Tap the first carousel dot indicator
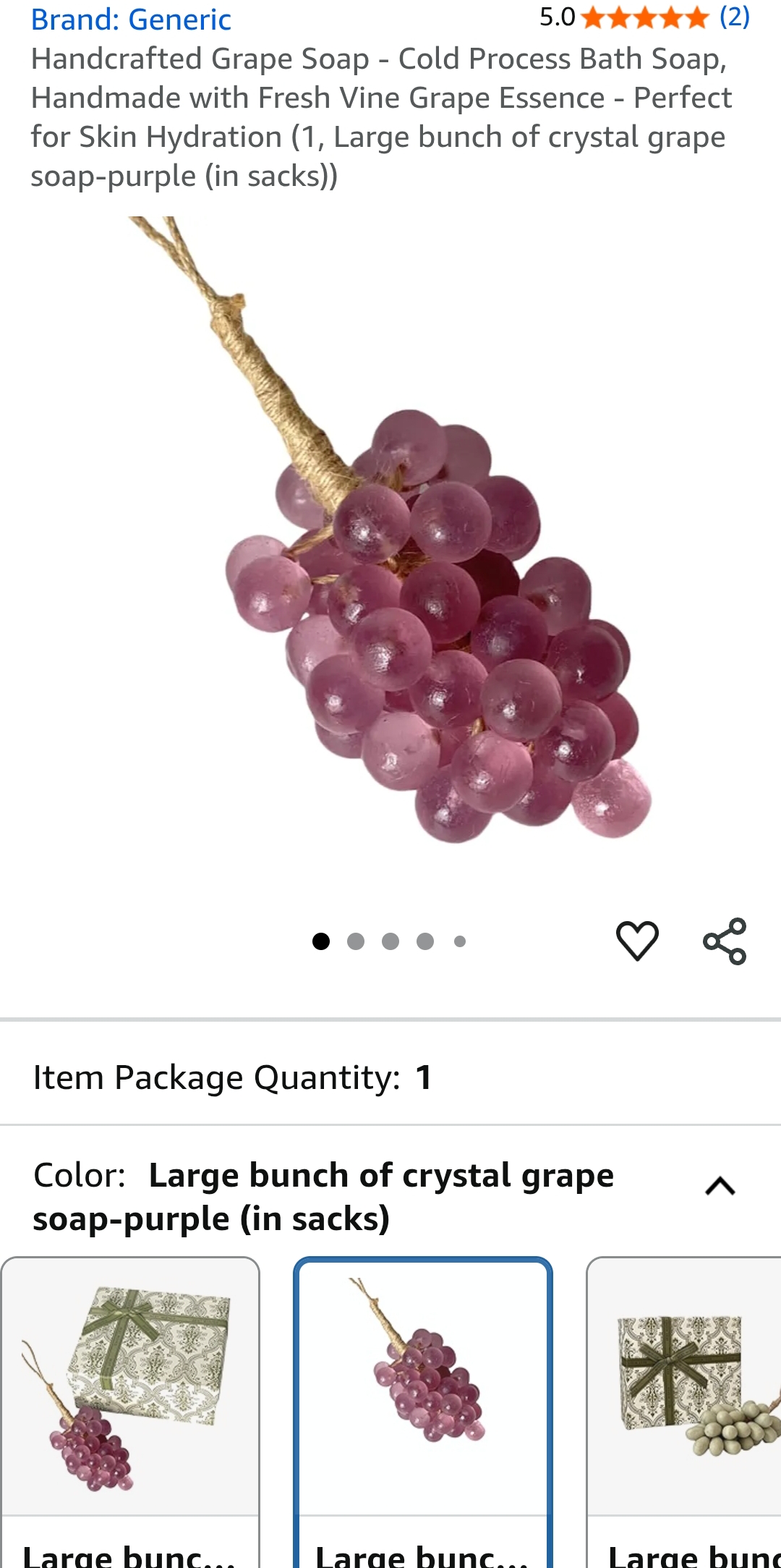 [320, 940]
